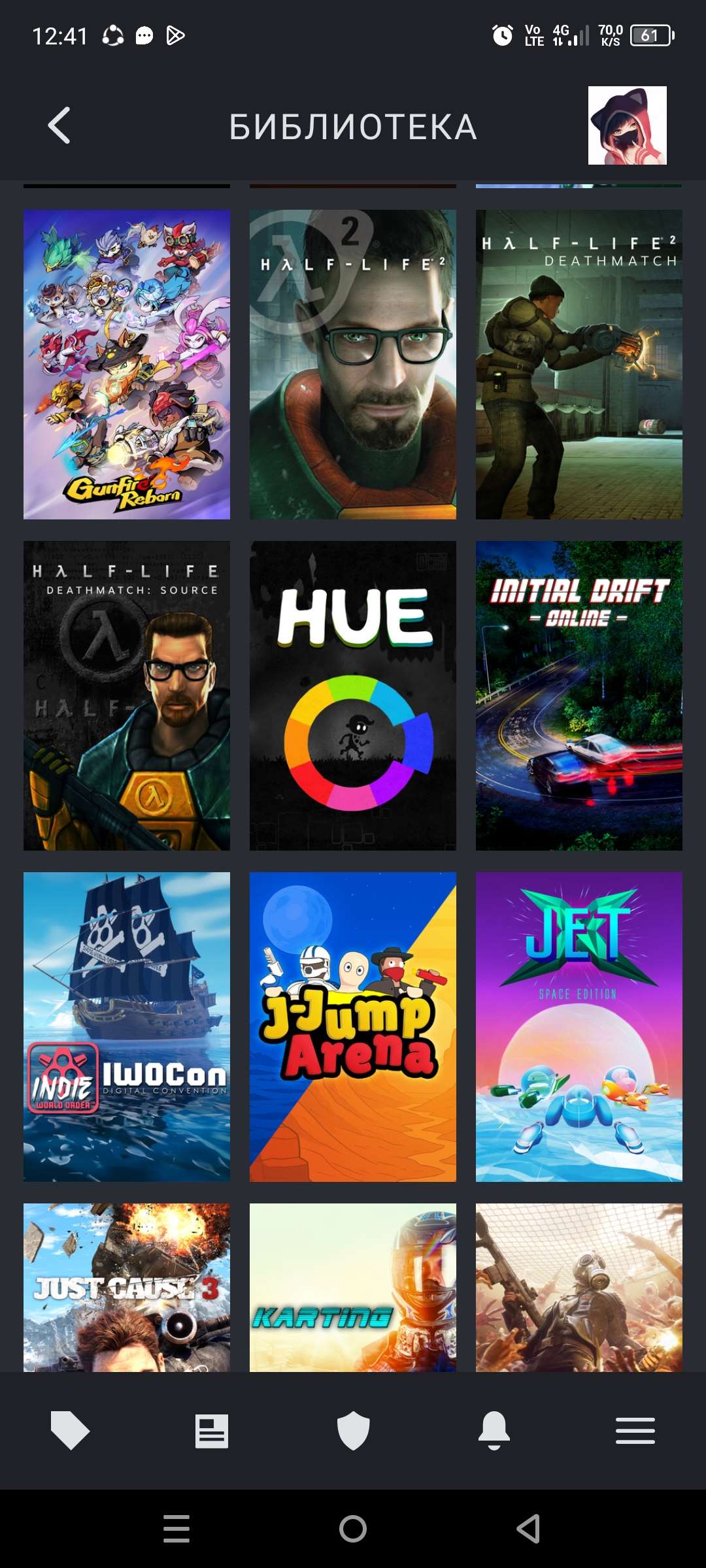Switch to the store tag tab

70,1431
